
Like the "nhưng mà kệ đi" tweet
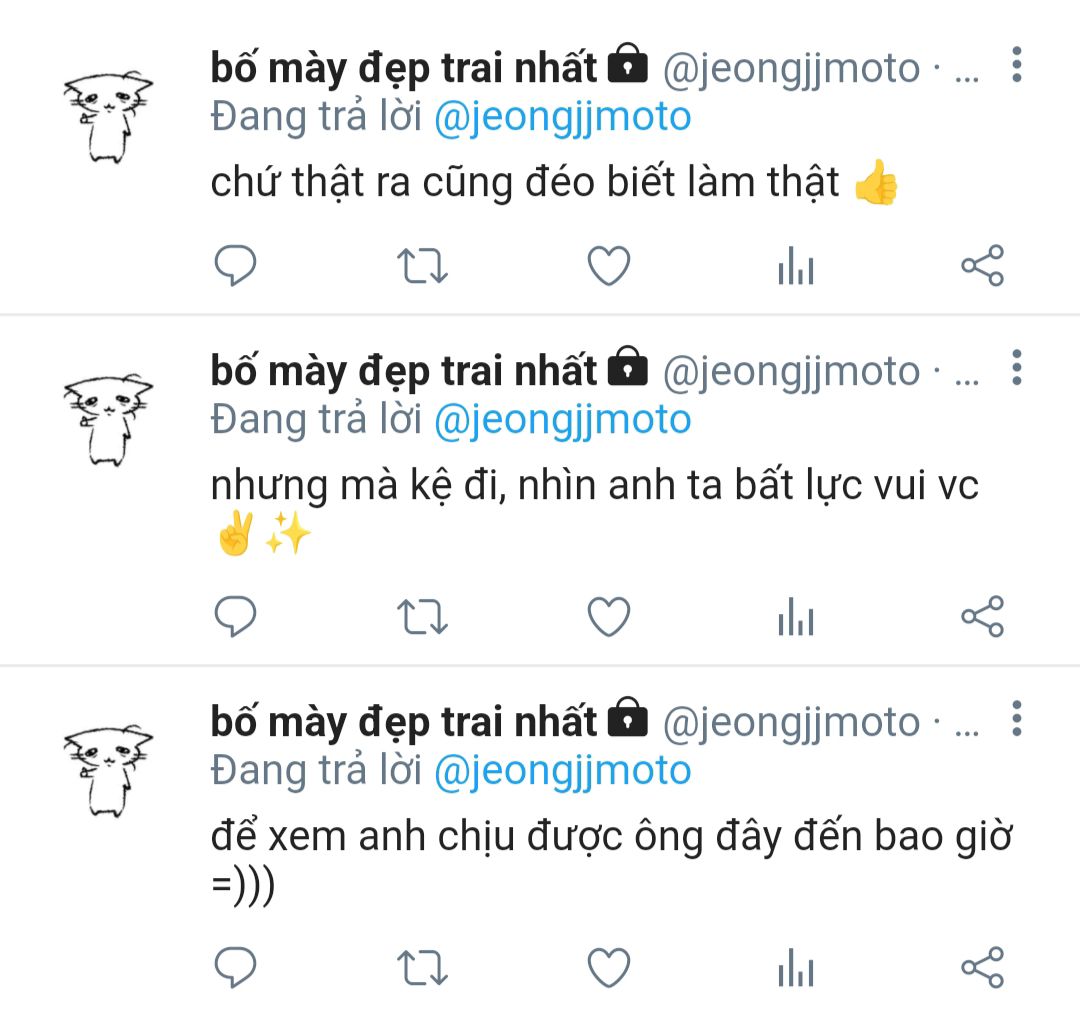[x=608, y=617]
